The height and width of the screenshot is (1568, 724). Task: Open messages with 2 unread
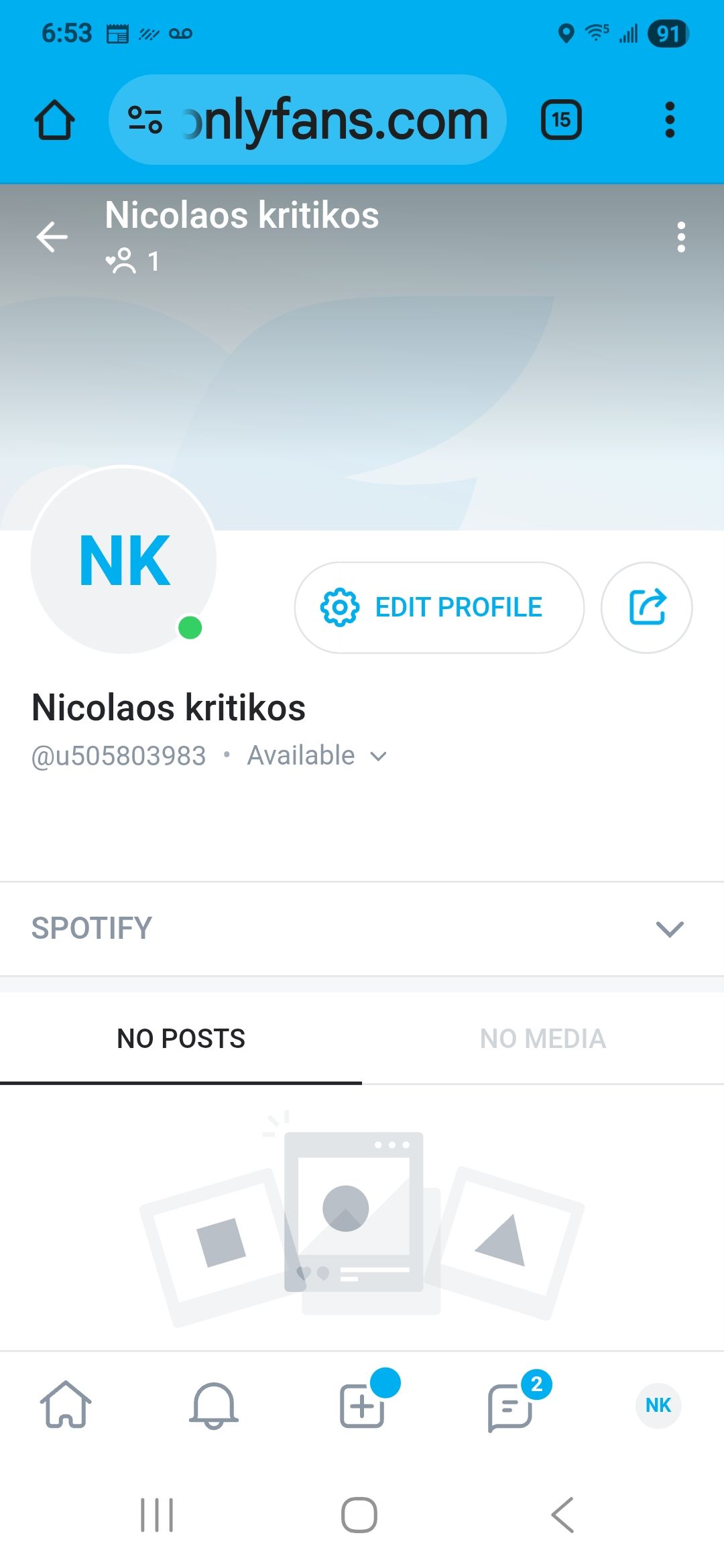pyautogui.click(x=511, y=1406)
